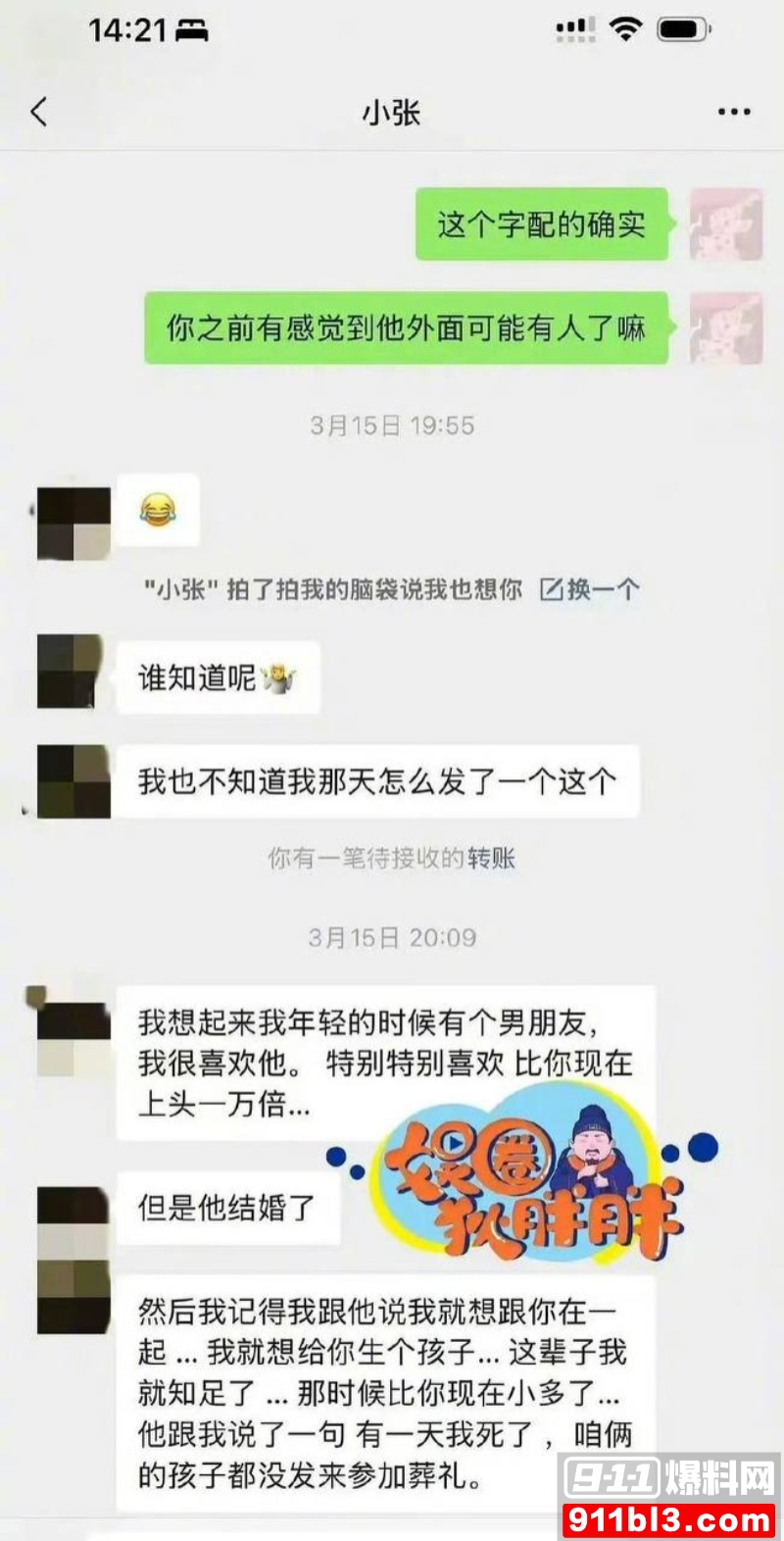Open the laughing emoji sticker message
Screen dimensions: 784x1541
point(157,508)
